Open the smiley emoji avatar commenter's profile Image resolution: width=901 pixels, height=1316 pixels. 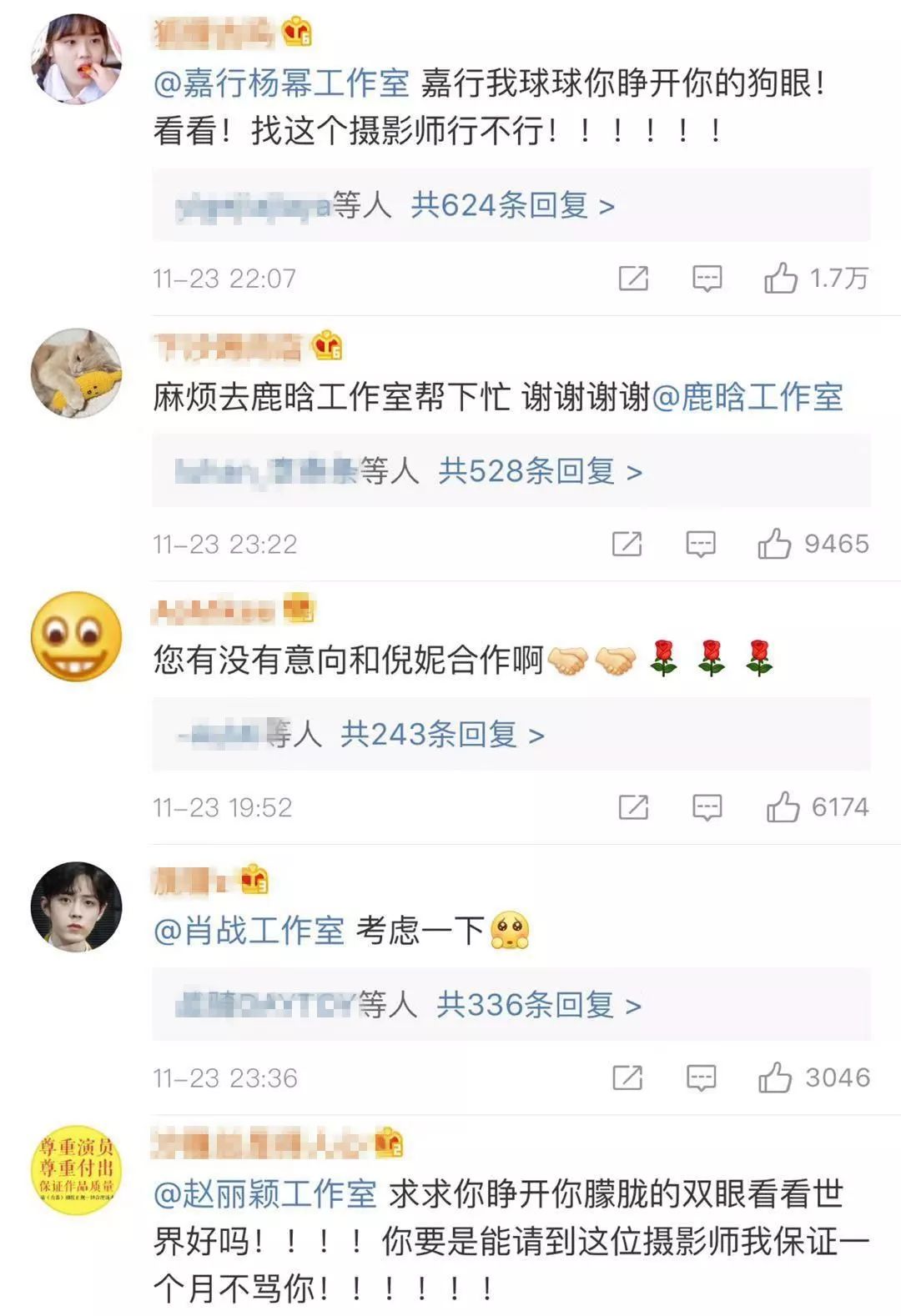point(76,636)
